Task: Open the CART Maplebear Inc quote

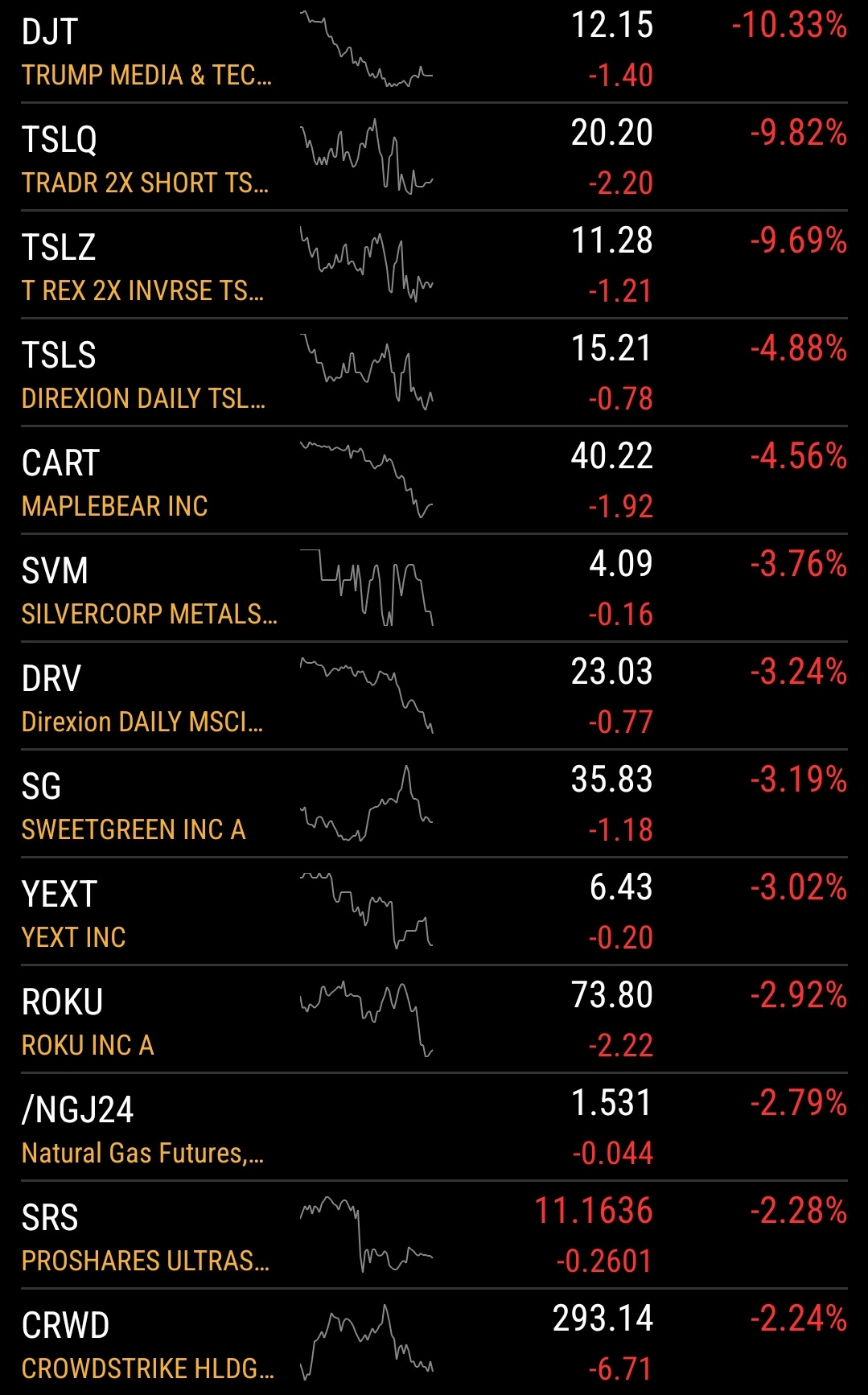Action: [x=434, y=480]
